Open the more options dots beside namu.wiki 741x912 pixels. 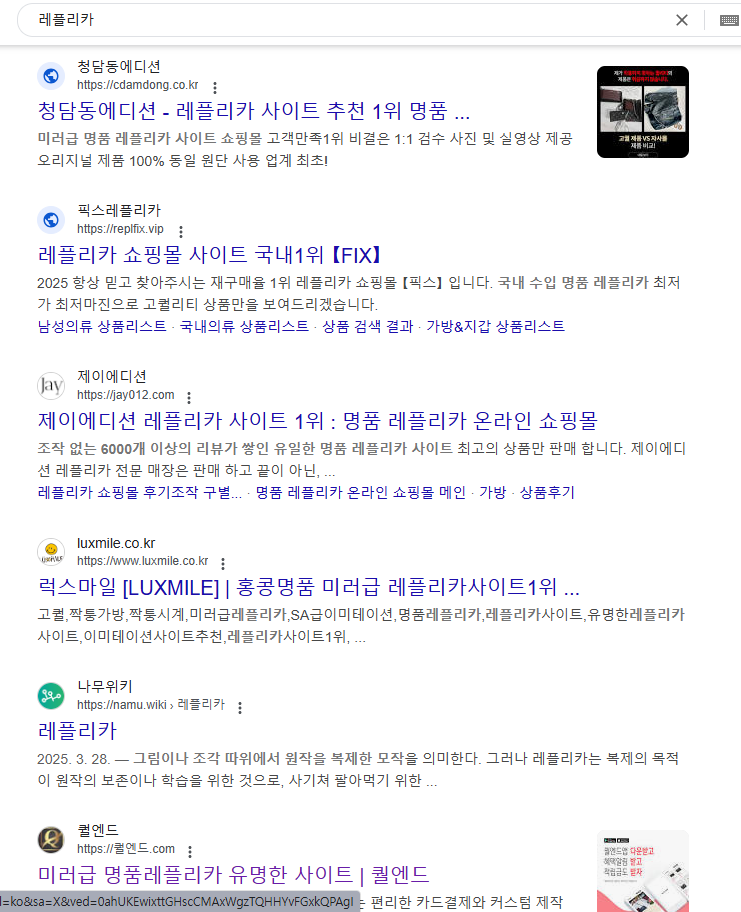point(240,707)
